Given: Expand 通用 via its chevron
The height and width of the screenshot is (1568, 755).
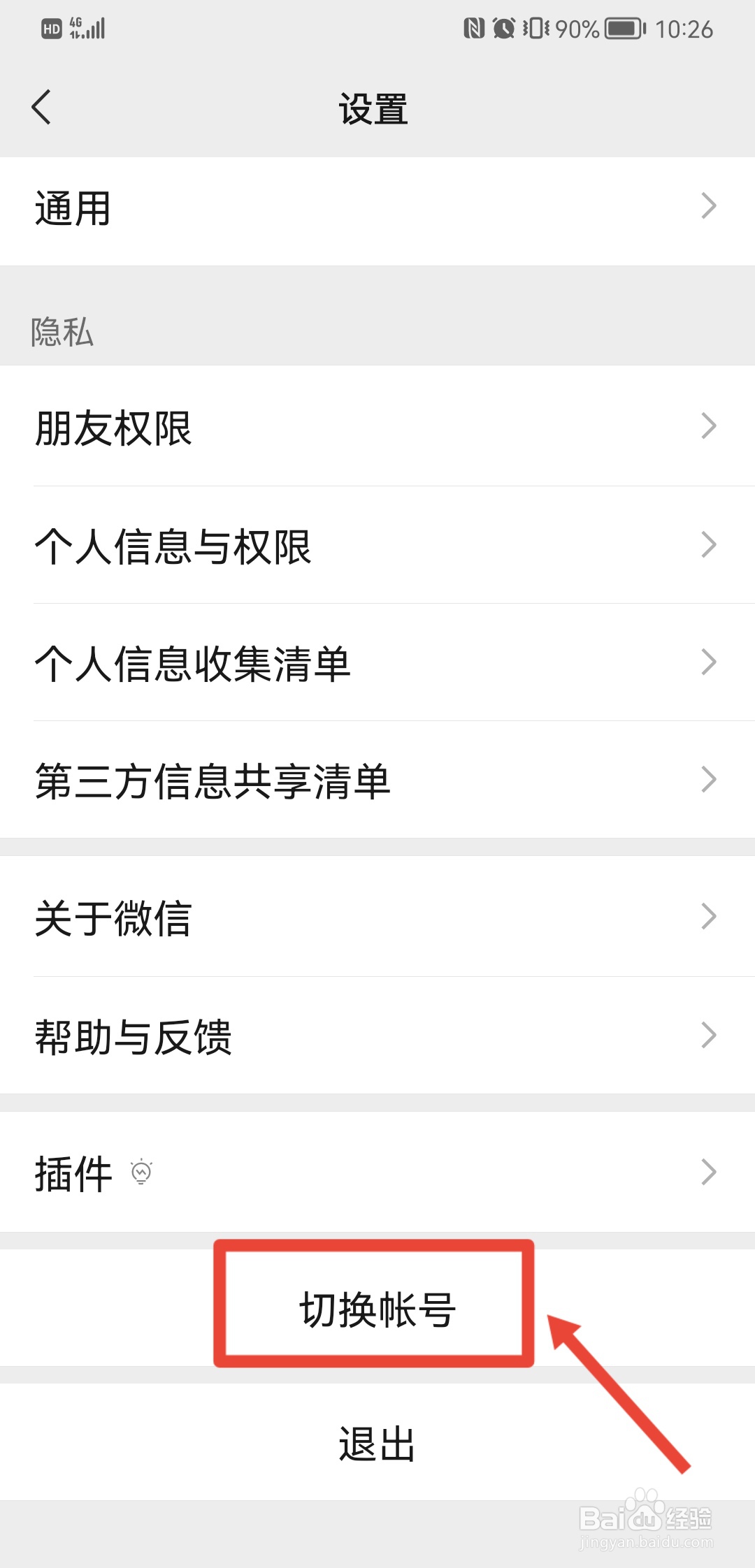Looking at the screenshot, I should pyautogui.click(x=709, y=206).
